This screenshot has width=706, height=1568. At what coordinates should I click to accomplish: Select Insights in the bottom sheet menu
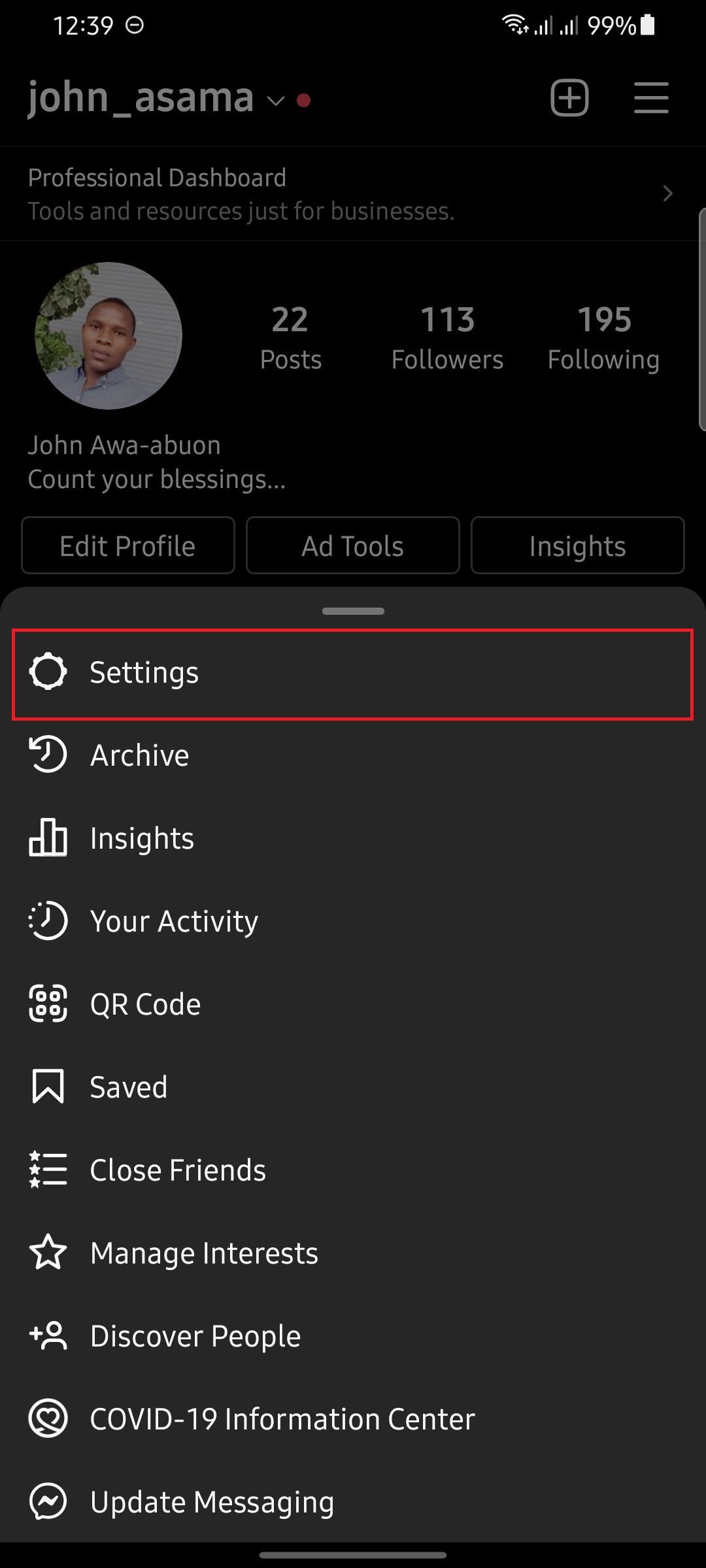(x=142, y=839)
